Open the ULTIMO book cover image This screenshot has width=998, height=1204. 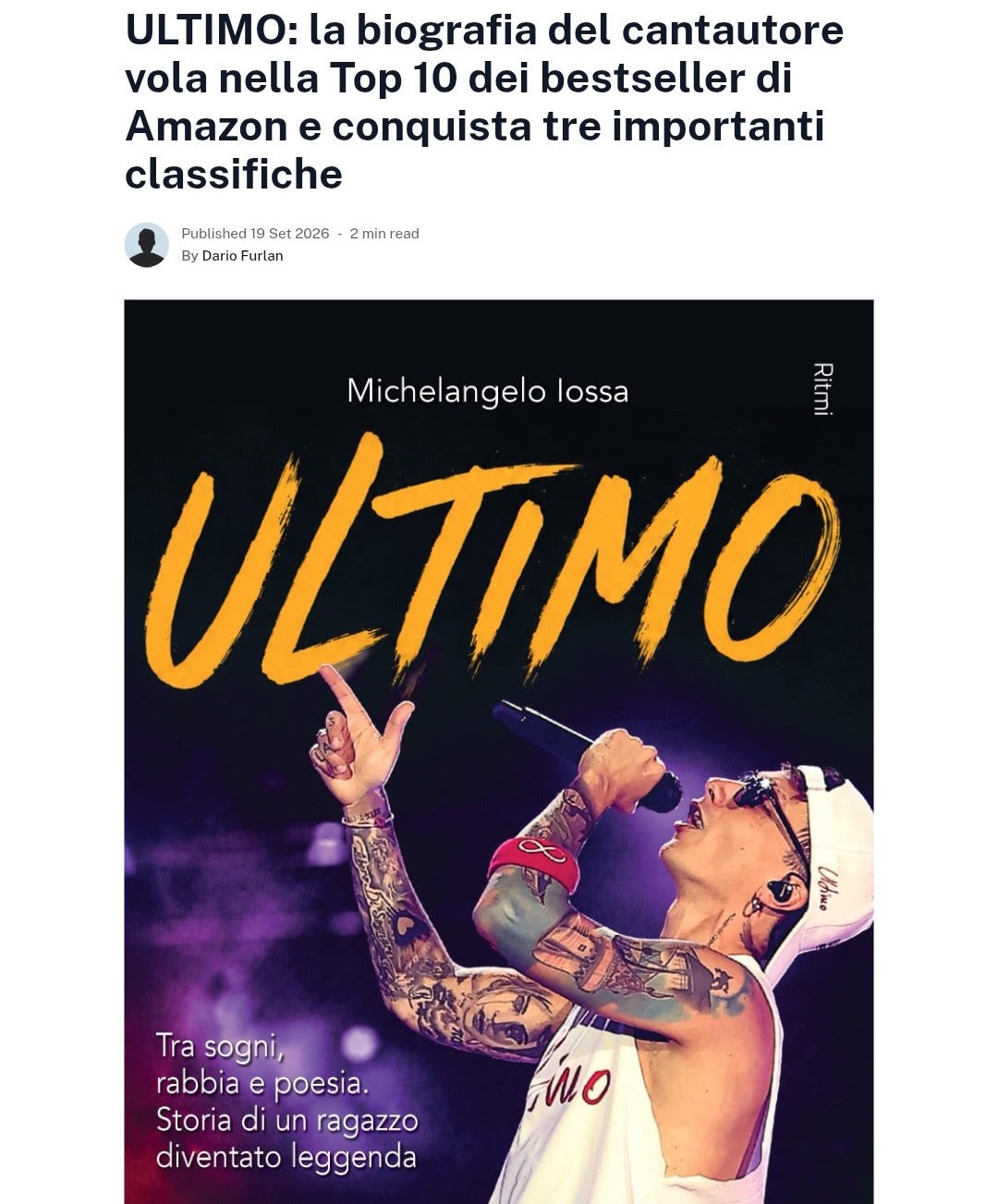(499, 751)
